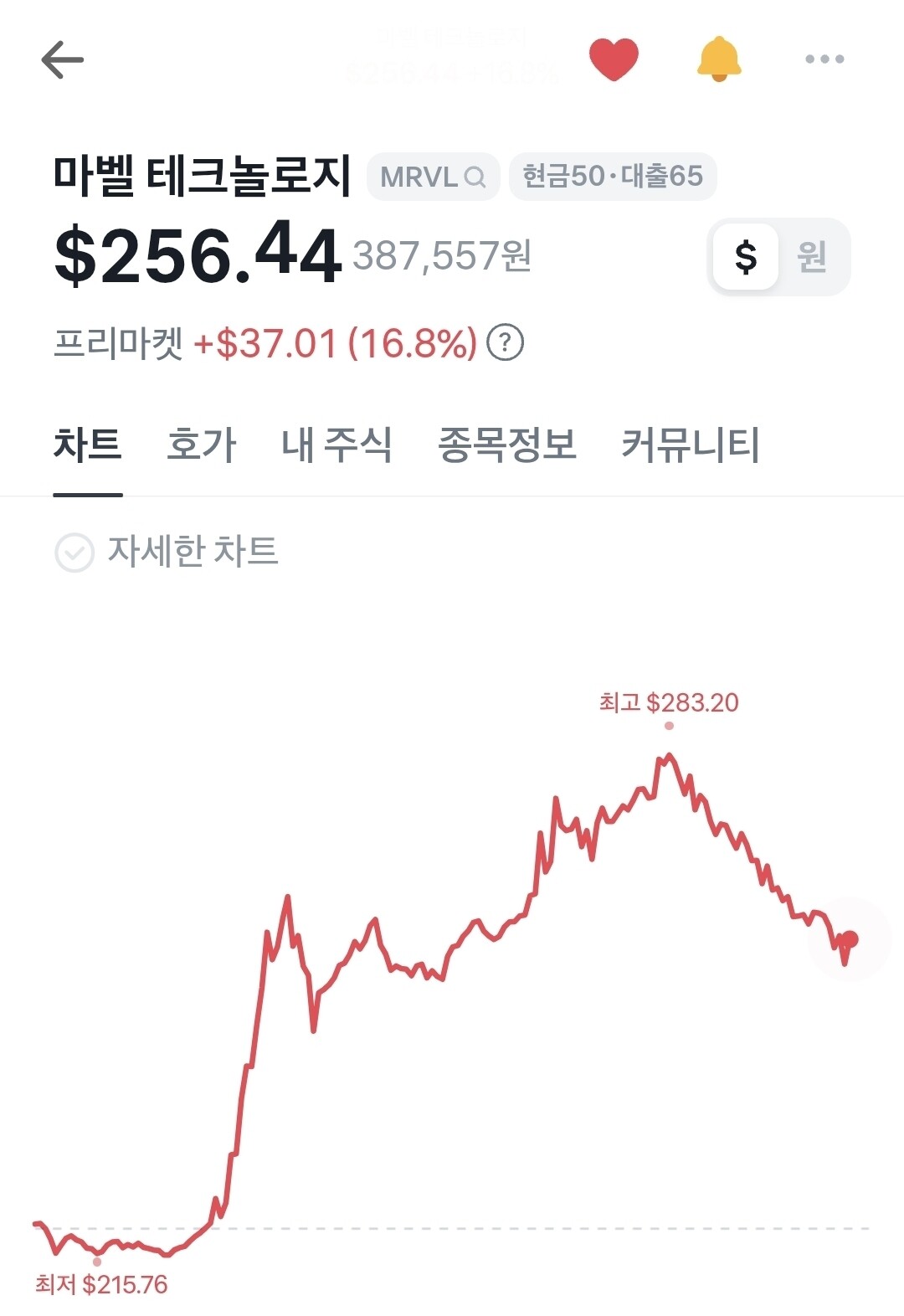Open the three-dot overflow menu
The image size is (904, 1316).
point(824,59)
